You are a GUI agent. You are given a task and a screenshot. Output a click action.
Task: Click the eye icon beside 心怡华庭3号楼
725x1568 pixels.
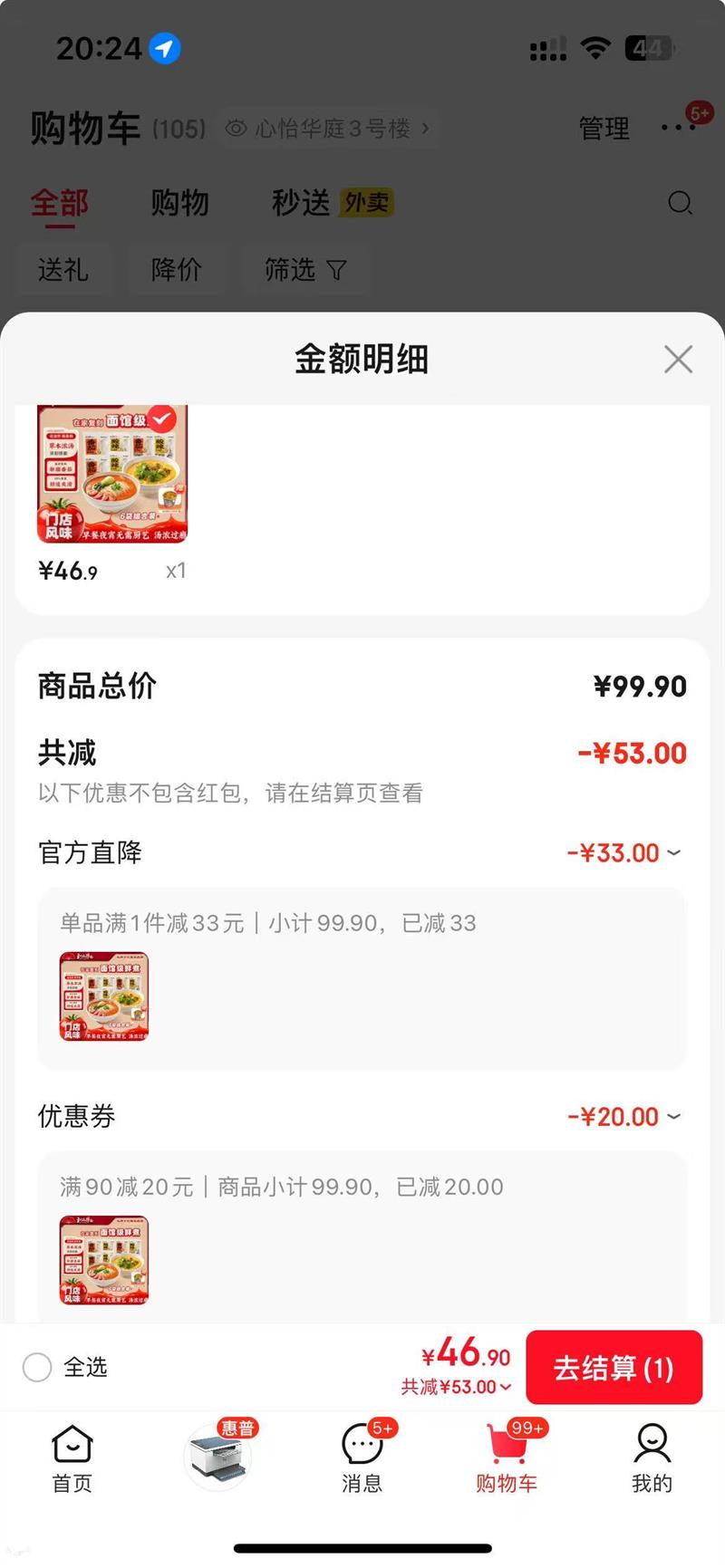pyautogui.click(x=235, y=129)
